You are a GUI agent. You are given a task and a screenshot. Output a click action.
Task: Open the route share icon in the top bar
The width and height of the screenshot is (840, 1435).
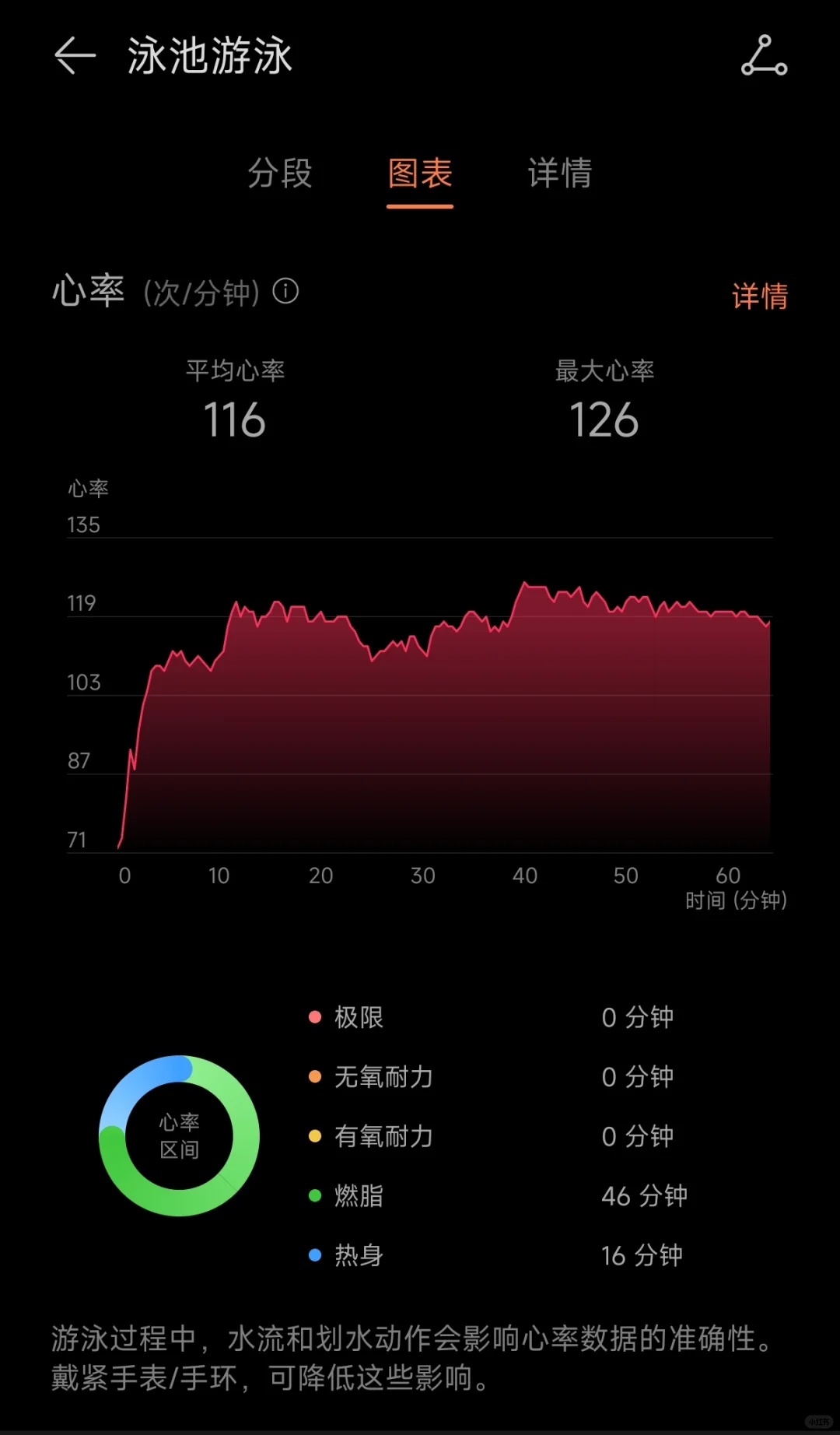pos(764,56)
